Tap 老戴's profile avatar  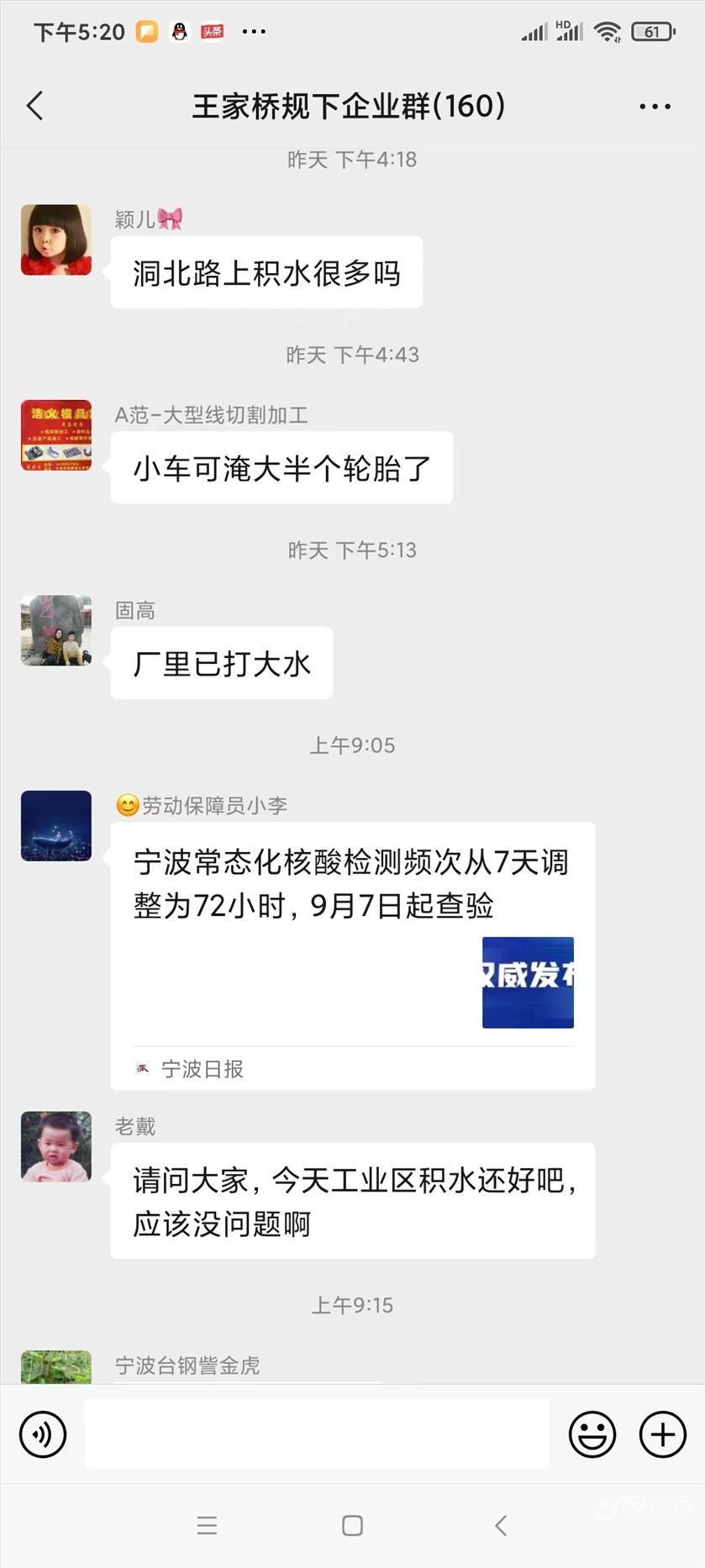(56, 1146)
